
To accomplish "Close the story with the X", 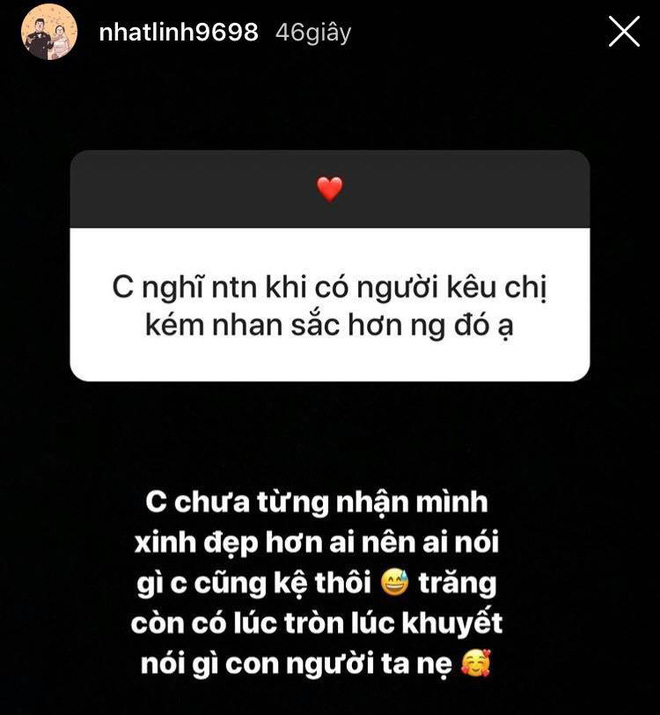I will [x=624, y=32].
